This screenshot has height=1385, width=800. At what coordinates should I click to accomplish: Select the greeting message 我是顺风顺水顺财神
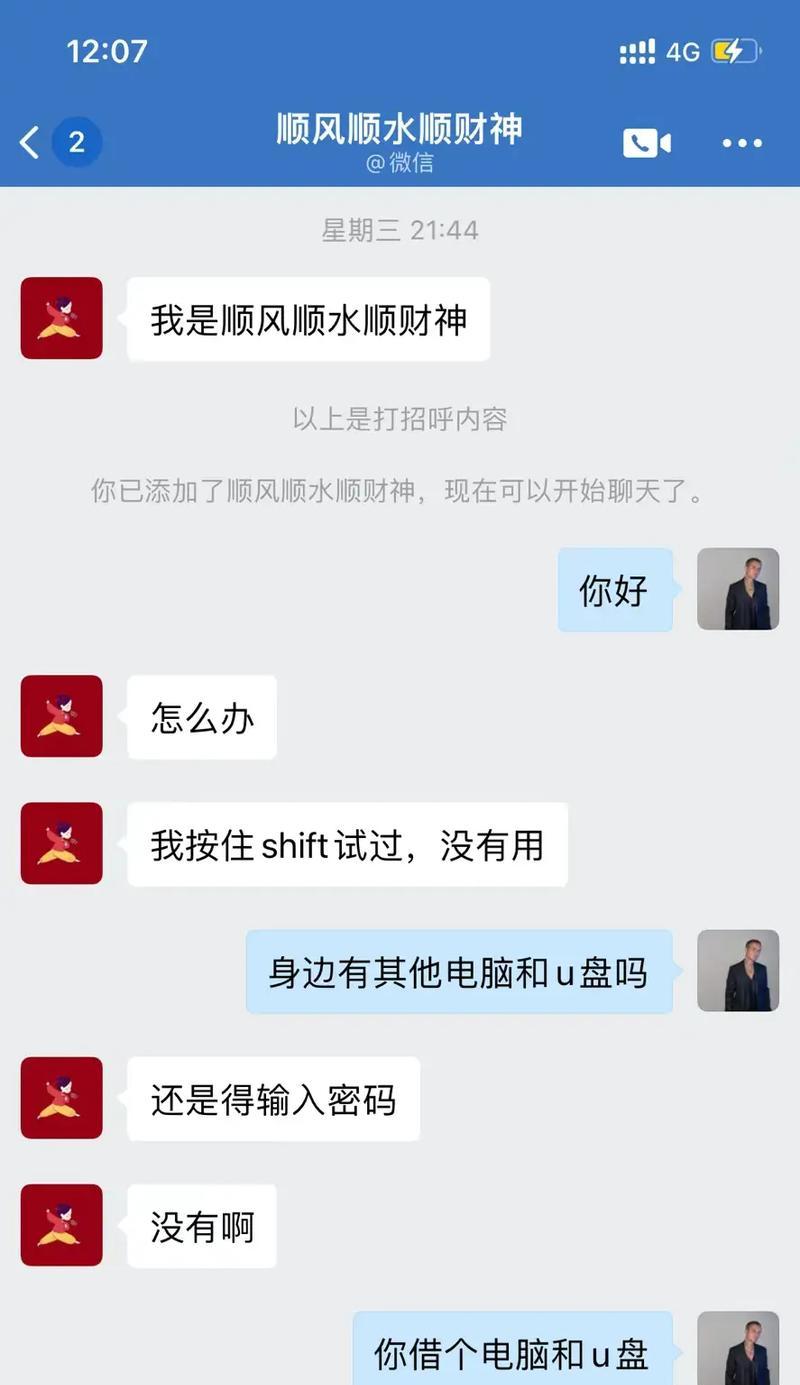coord(308,318)
